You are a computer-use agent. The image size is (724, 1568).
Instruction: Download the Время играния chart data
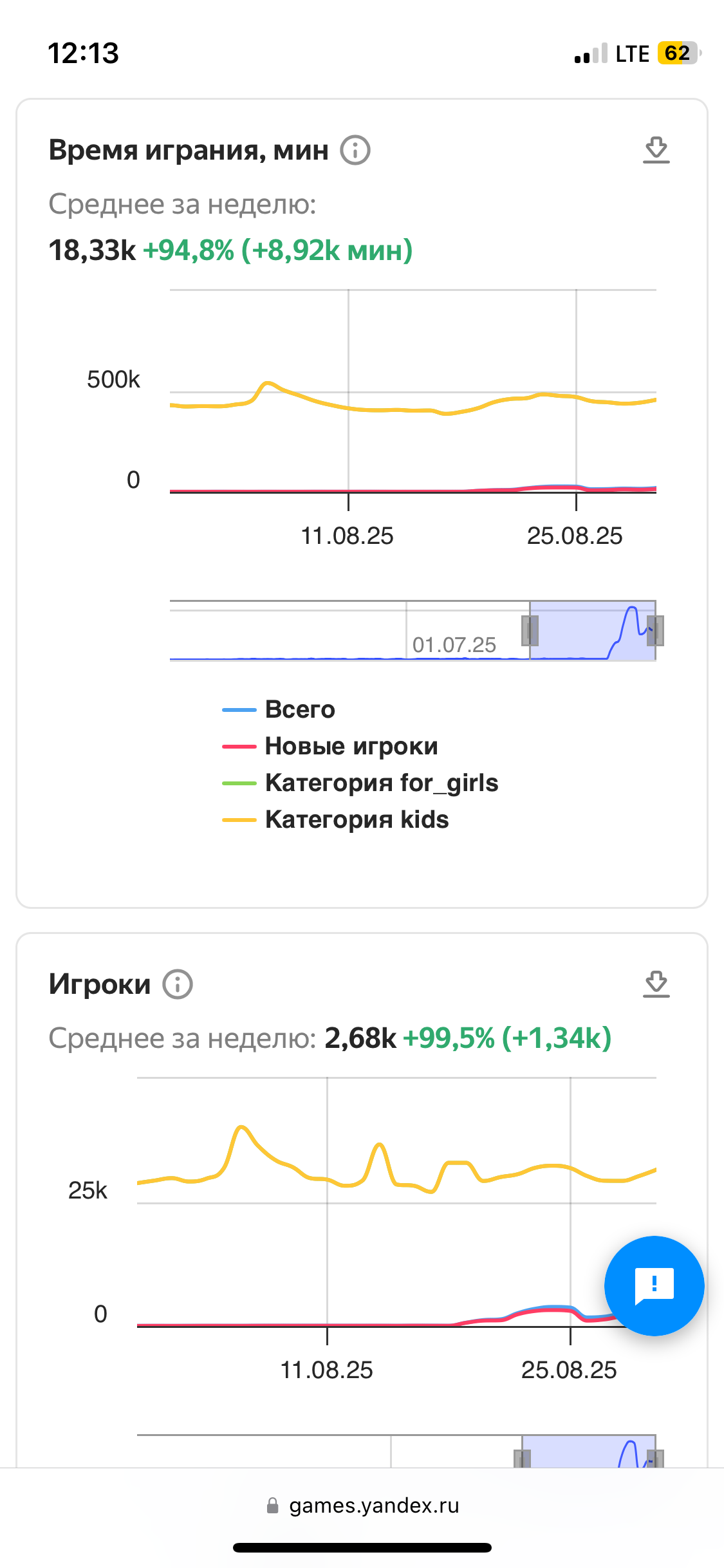[x=656, y=150]
